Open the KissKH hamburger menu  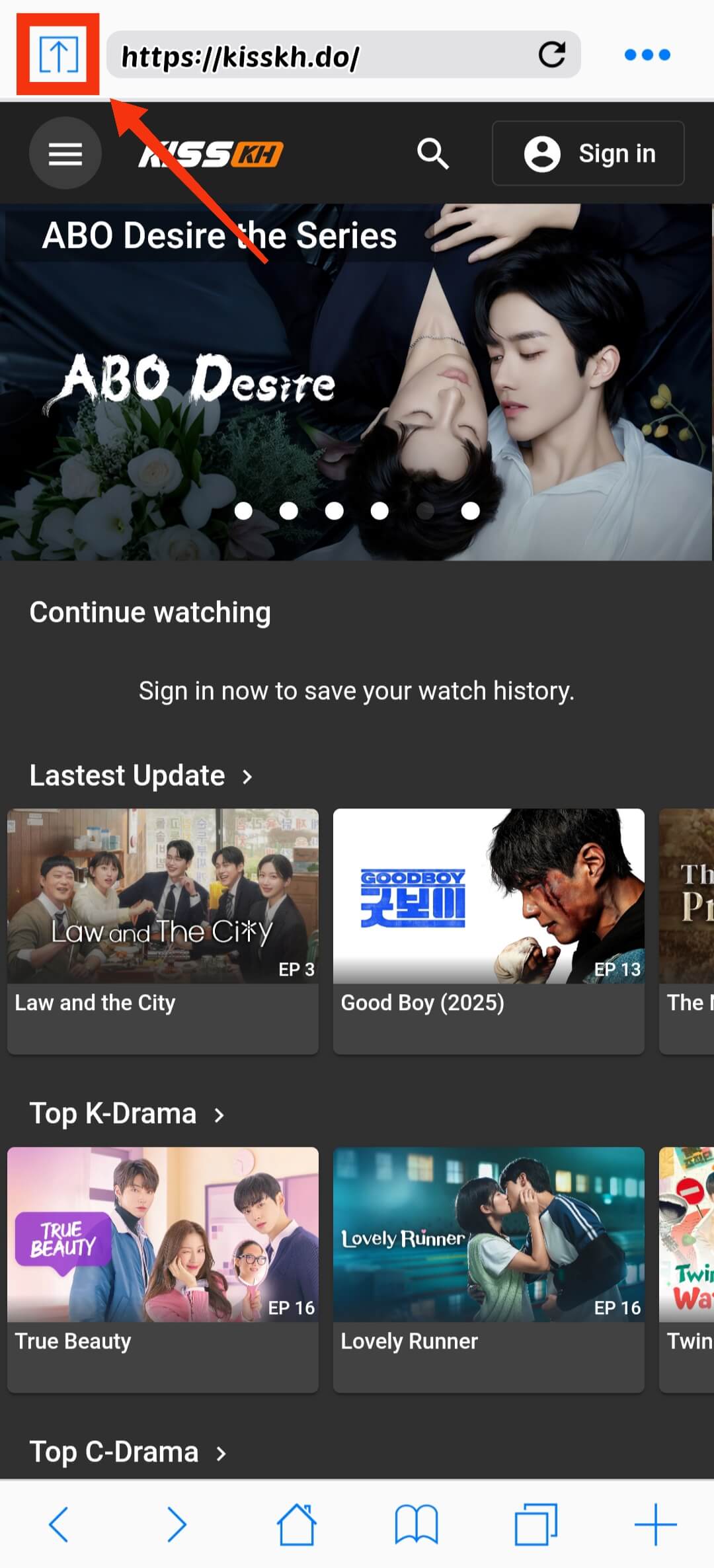pyautogui.click(x=65, y=153)
